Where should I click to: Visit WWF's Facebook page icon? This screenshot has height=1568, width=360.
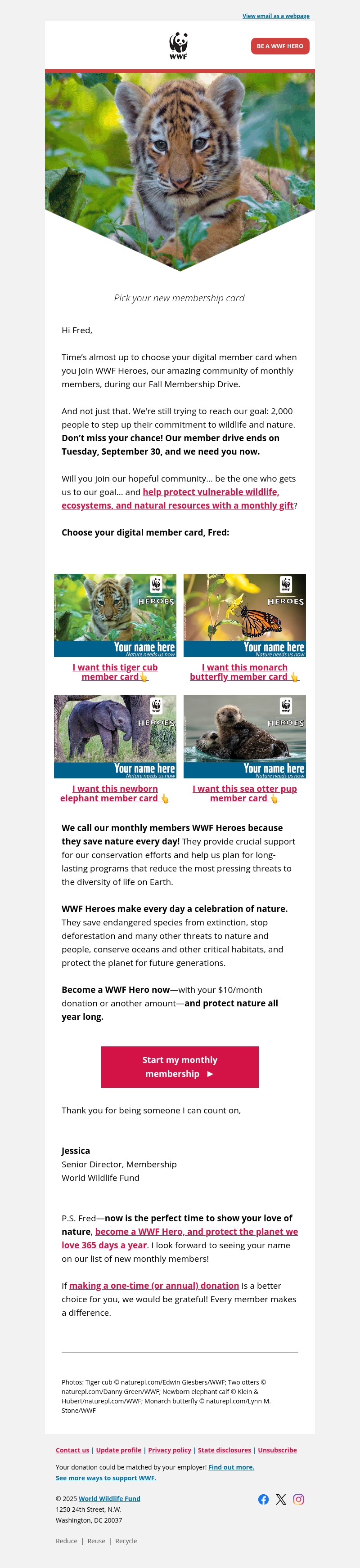pyautogui.click(x=263, y=1499)
